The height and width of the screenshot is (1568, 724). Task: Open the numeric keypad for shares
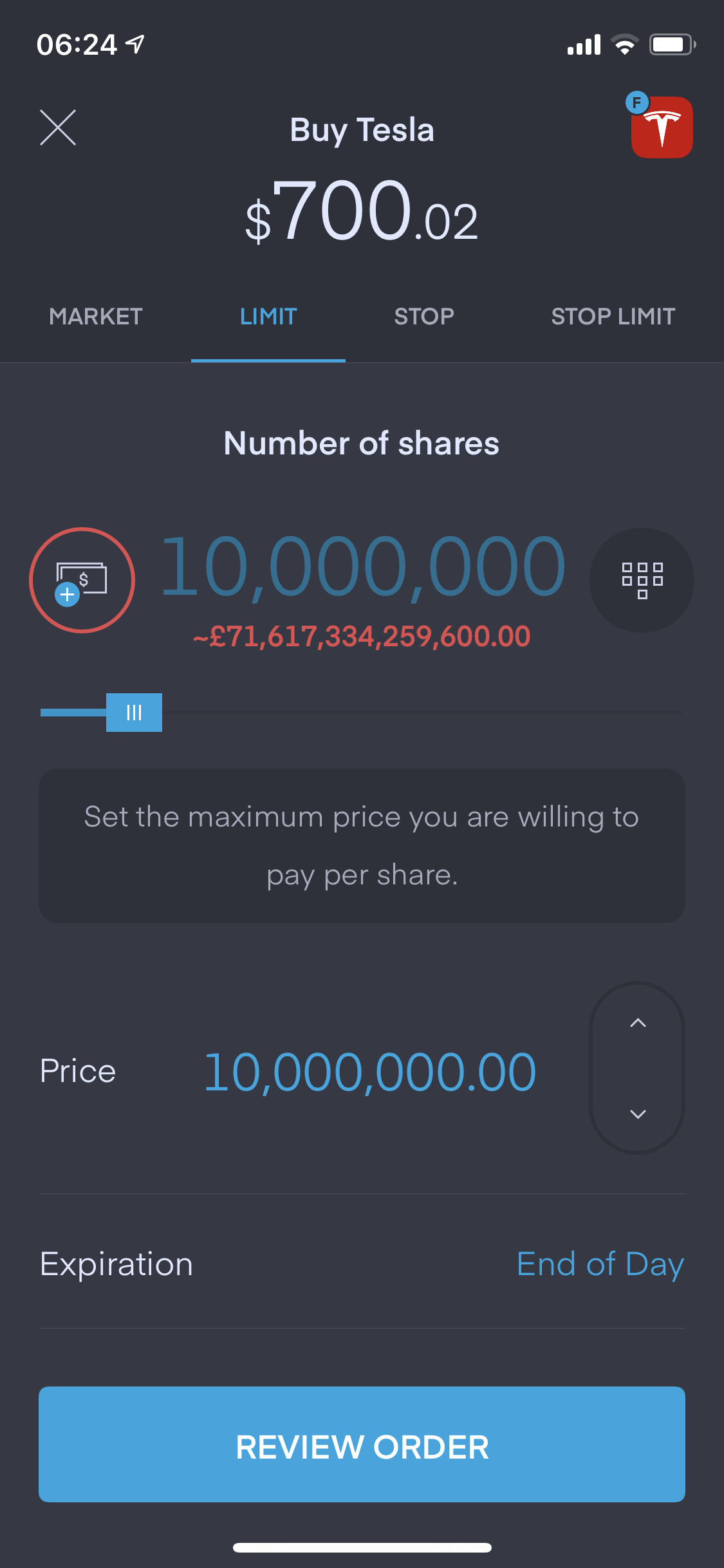tap(642, 580)
